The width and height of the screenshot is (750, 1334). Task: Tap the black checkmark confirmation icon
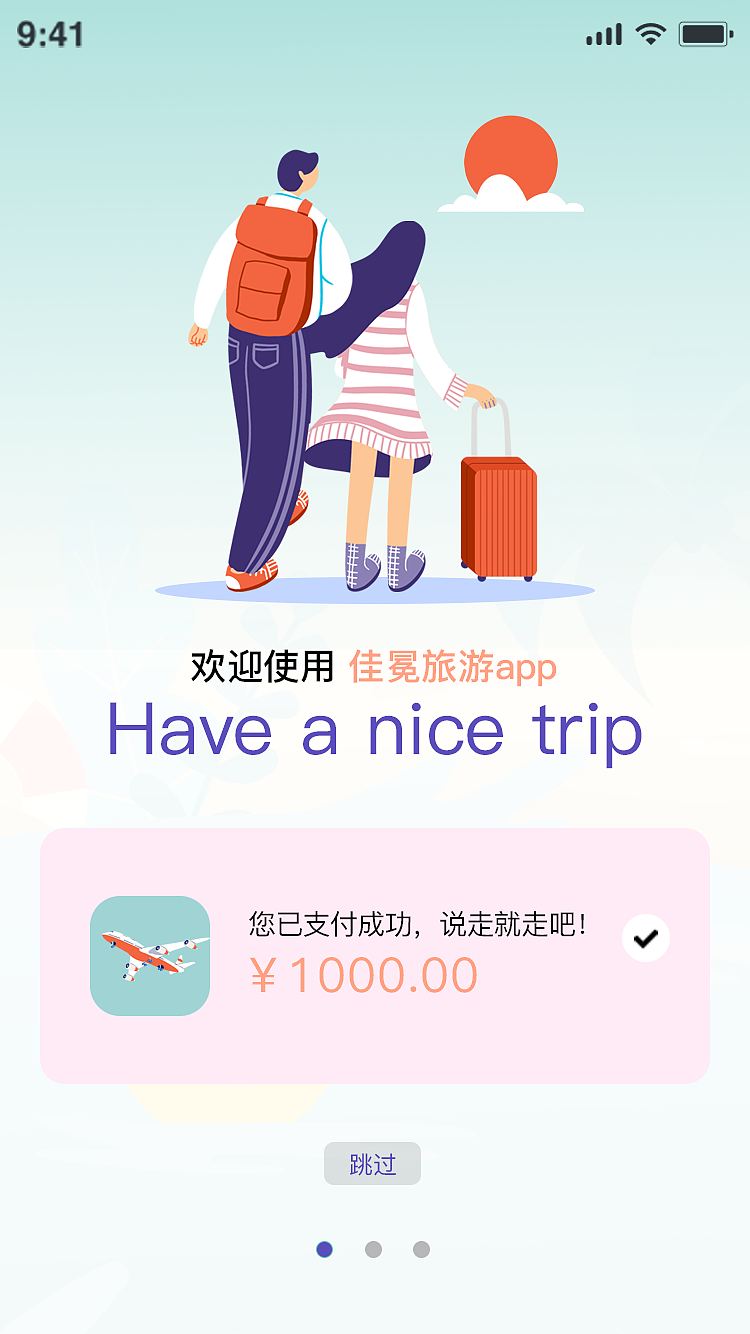(645, 936)
